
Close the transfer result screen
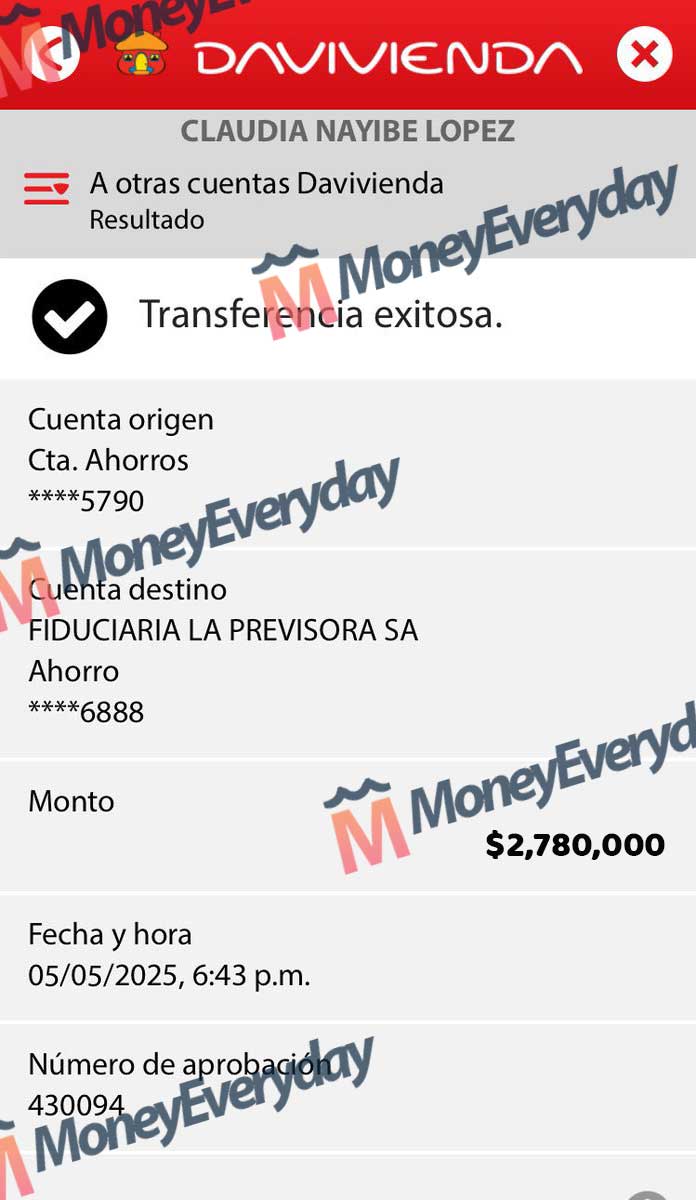644,54
